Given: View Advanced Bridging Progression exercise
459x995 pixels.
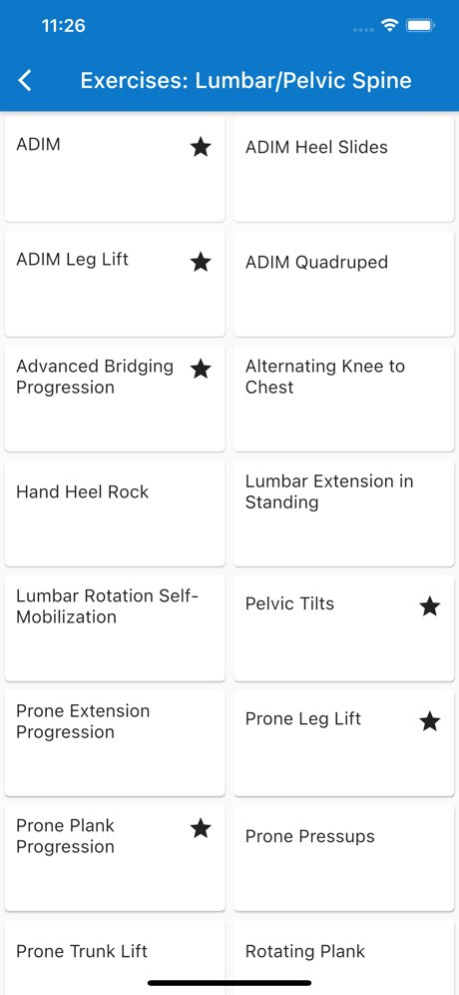Looking at the screenshot, I should pos(115,399).
